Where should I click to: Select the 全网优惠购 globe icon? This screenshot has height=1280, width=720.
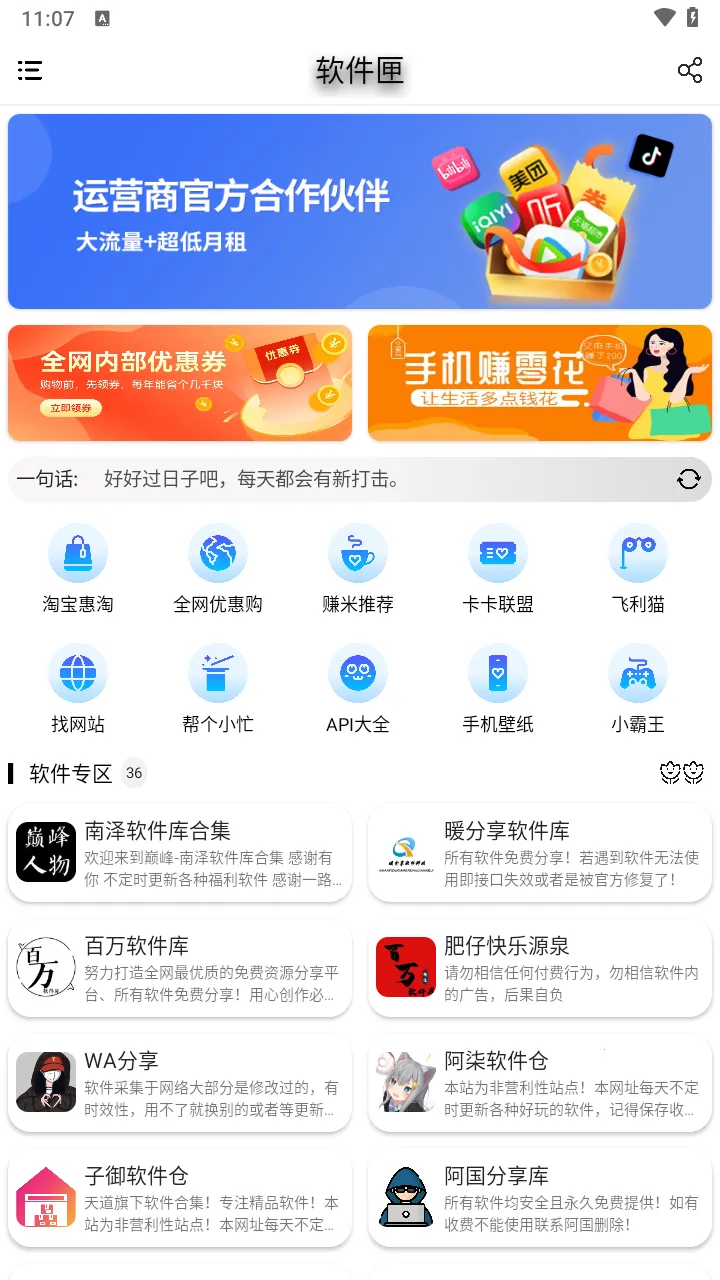pyautogui.click(x=218, y=552)
